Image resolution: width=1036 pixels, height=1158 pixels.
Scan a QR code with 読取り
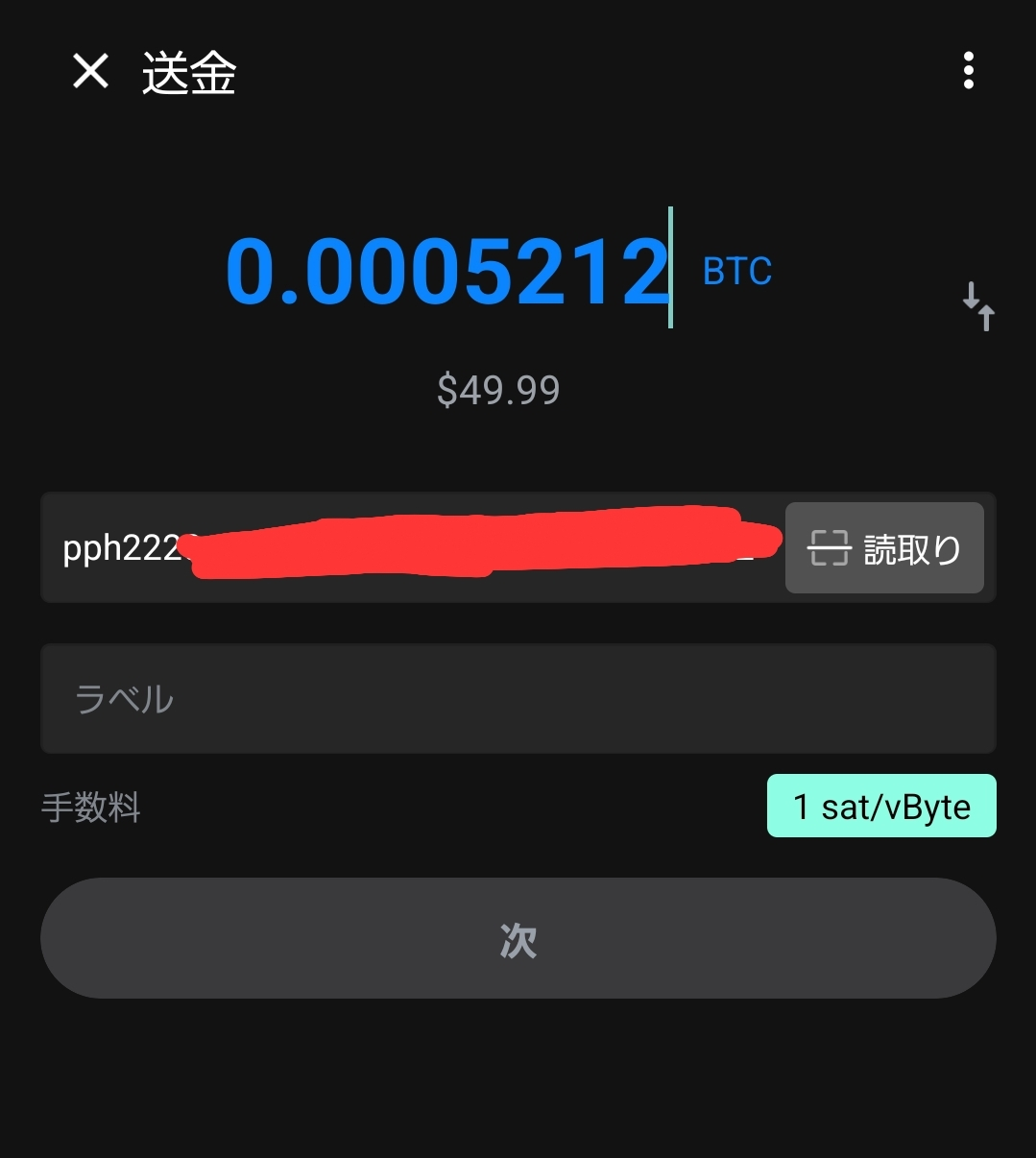tap(884, 548)
